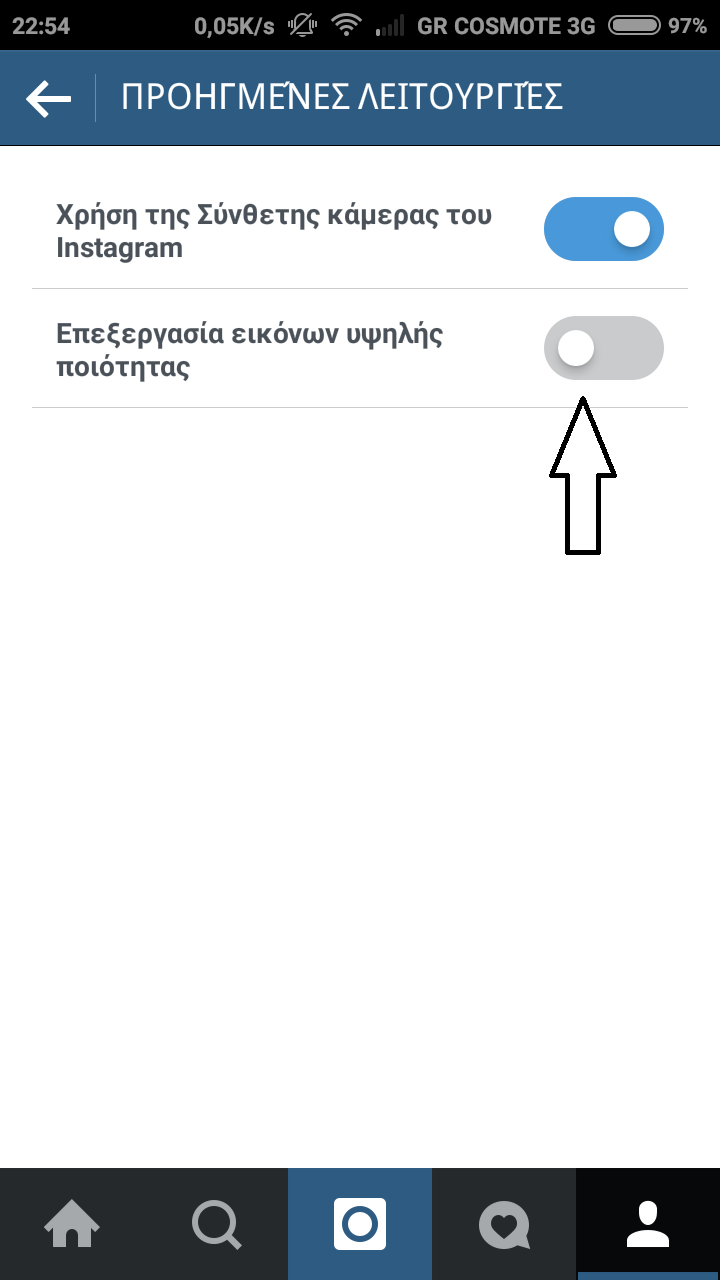
Task: Open the Profile tab
Action: point(648,1224)
